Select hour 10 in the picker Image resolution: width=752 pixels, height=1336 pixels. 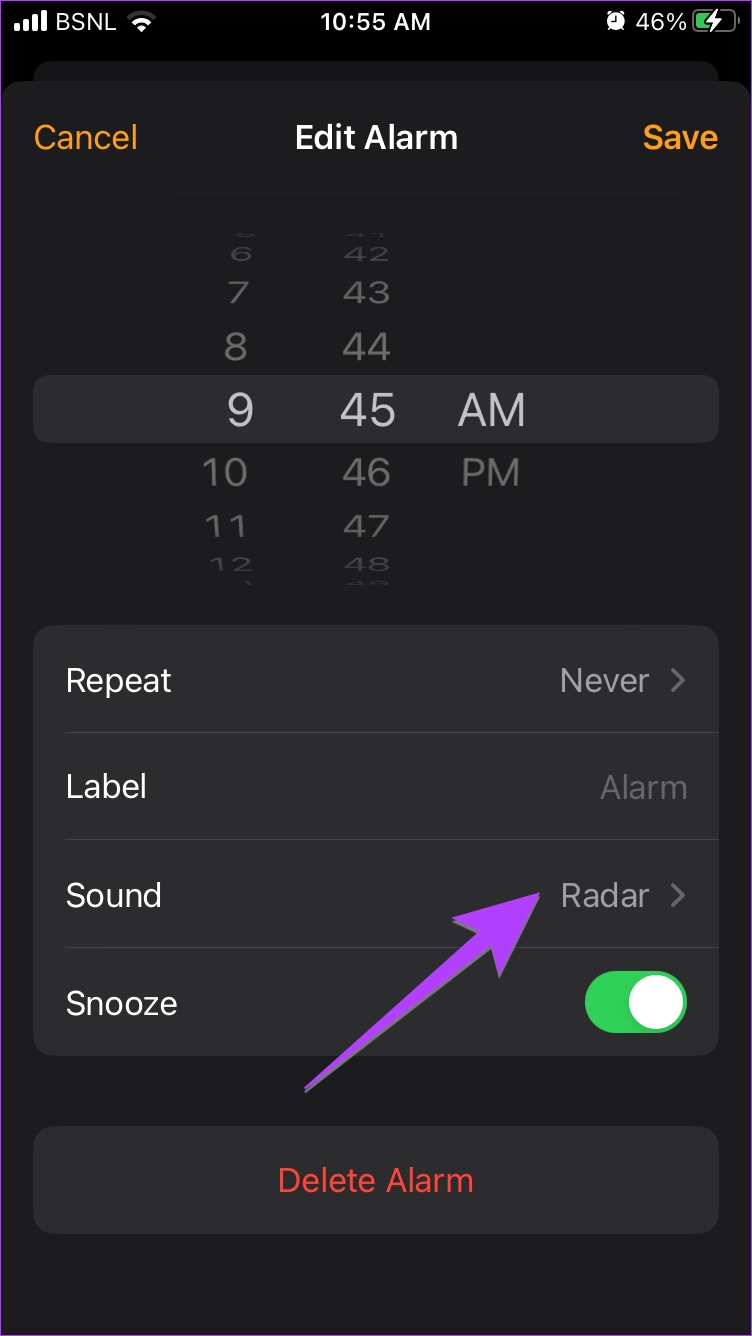(x=225, y=472)
